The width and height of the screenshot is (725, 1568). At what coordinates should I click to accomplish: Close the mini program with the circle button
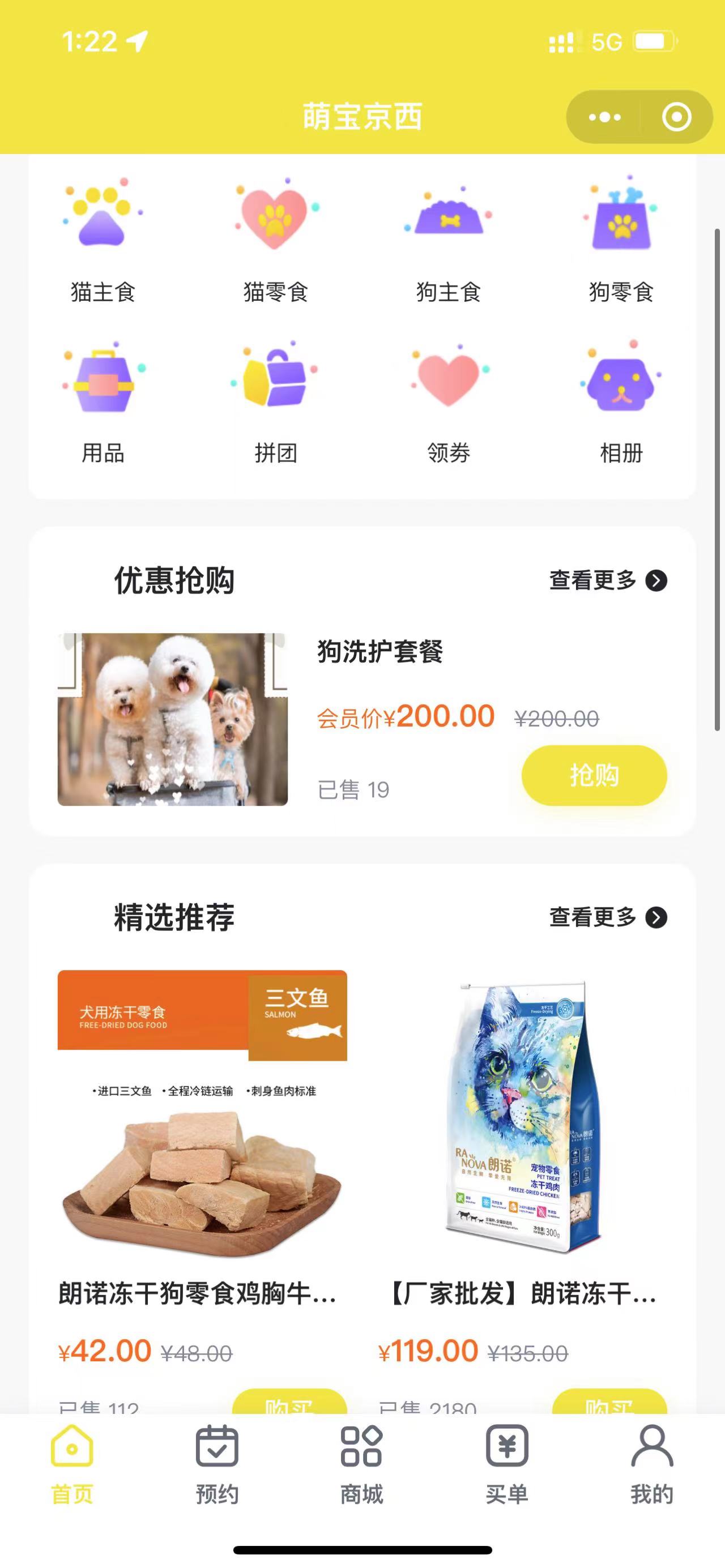pyautogui.click(x=676, y=117)
